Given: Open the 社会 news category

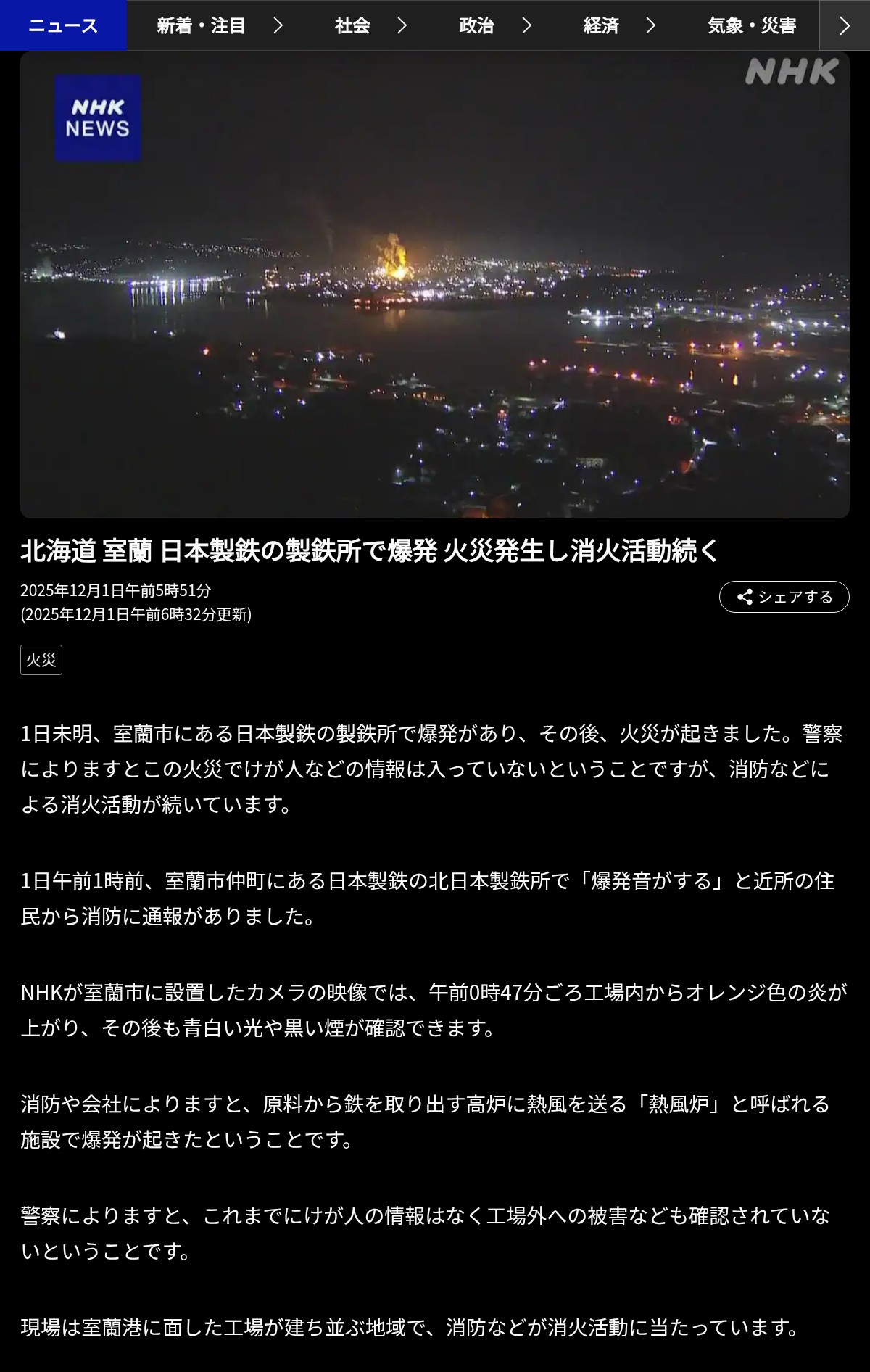Looking at the screenshot, I should pos(370,25).
